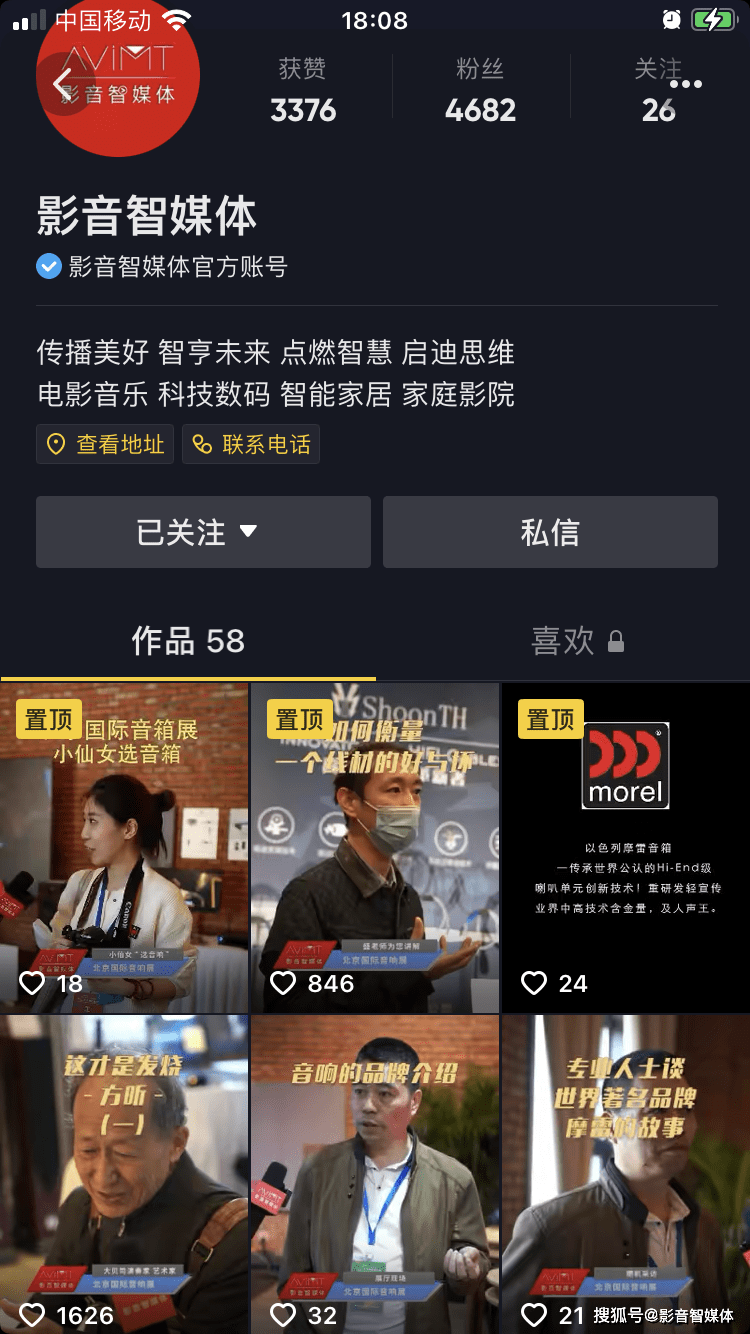
Task: Play the pinned video with 846 likes
Action: [x=375, y=848]
